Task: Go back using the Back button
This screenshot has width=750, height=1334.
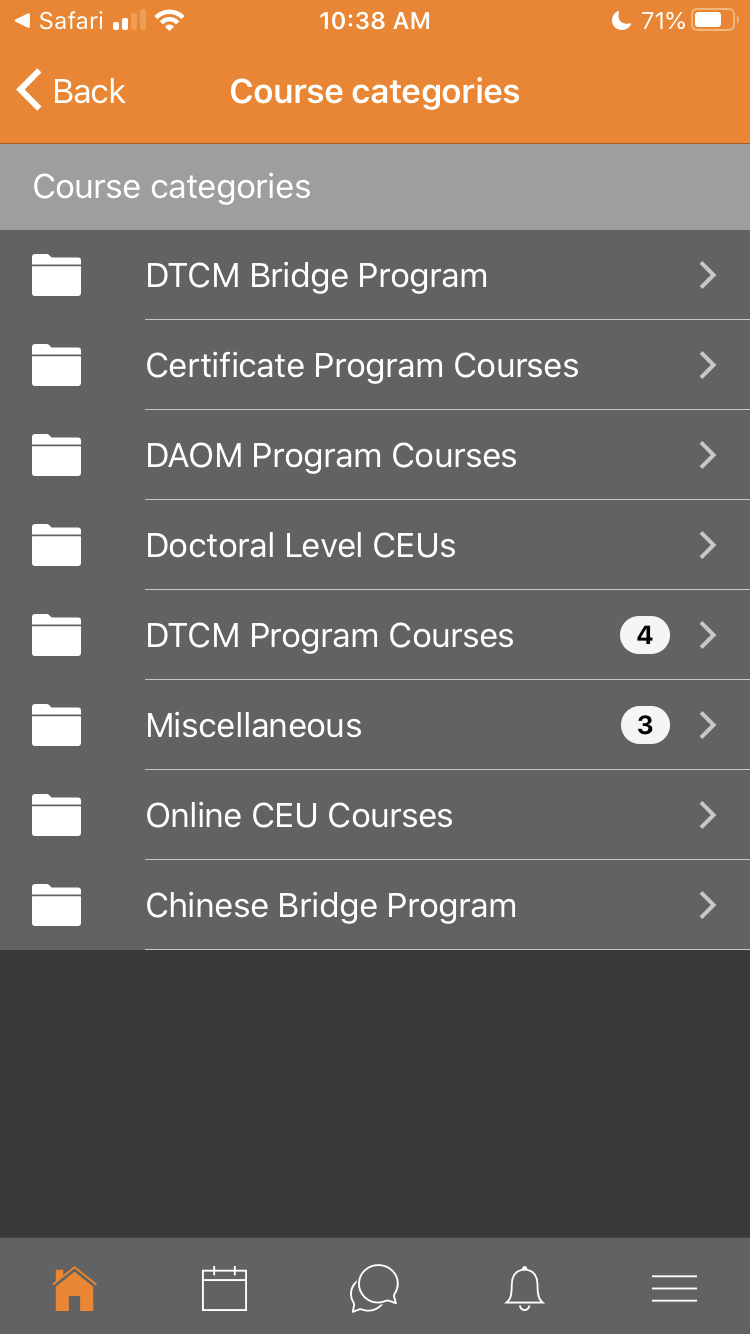Action: point(71,91)
